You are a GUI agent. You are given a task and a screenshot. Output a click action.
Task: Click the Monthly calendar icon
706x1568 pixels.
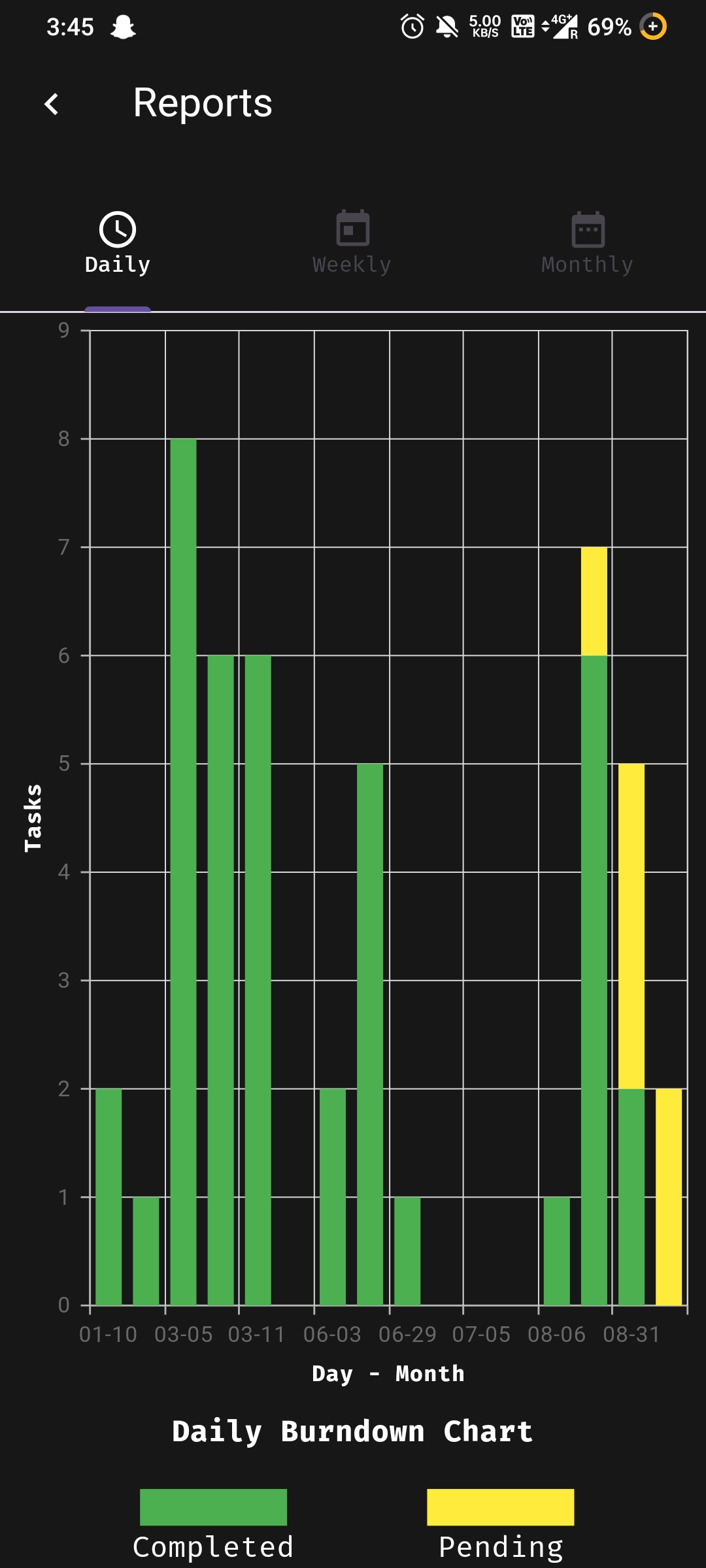(587, 228)
